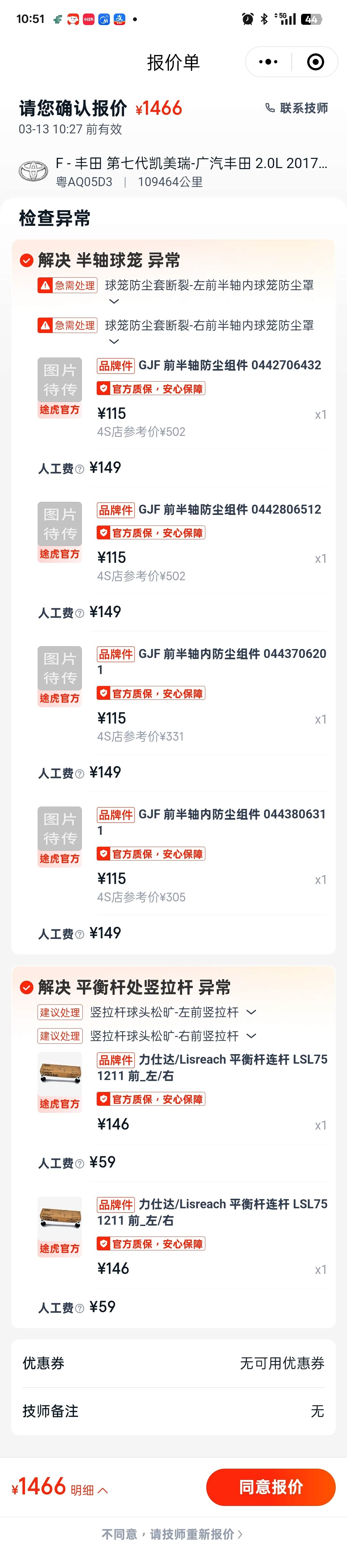
Task: Tap 同意报价 to accept the quote
Action: [271, 1487]
